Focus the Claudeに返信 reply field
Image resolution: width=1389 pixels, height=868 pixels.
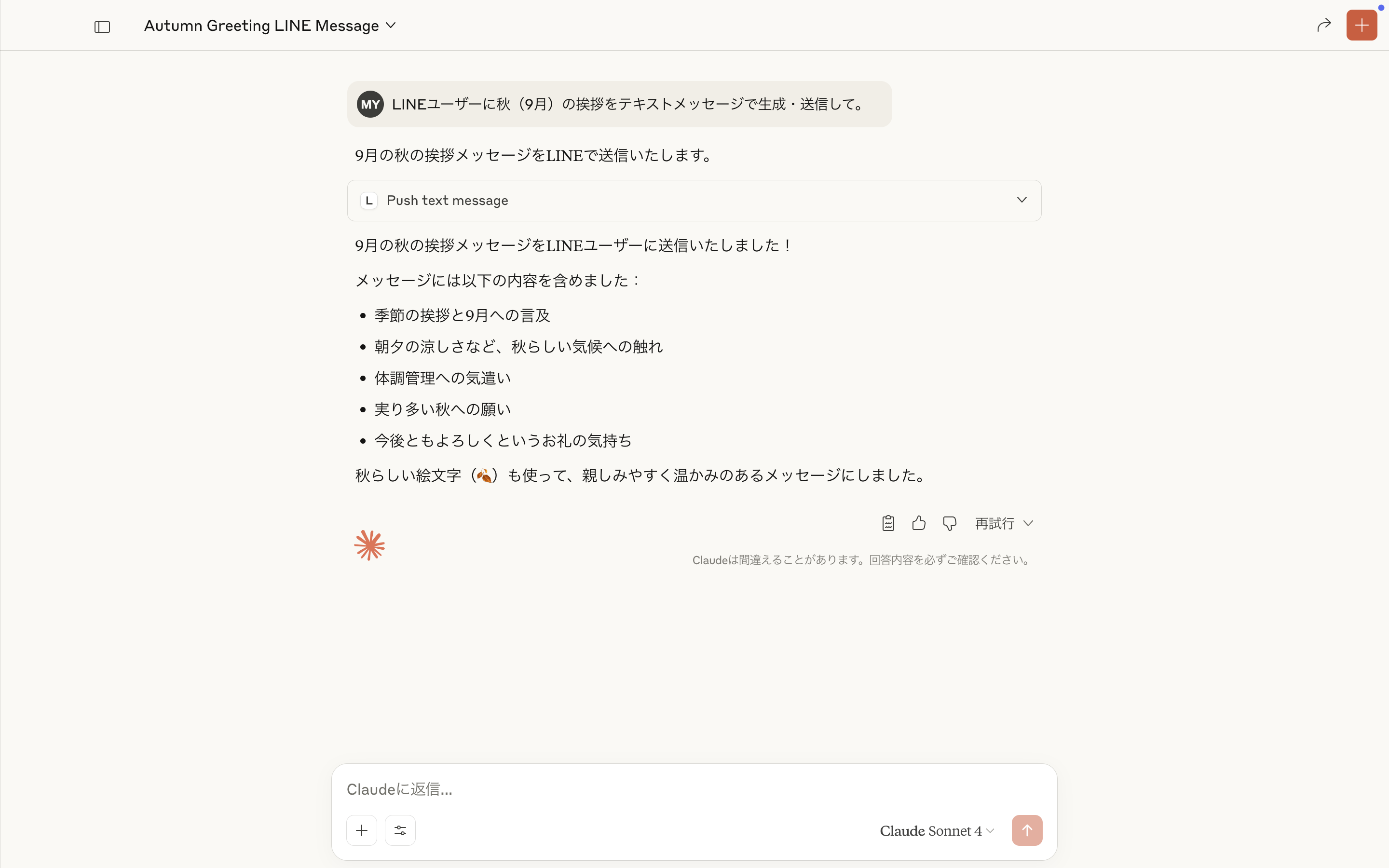pyautogui.click(x=694, y=789)
